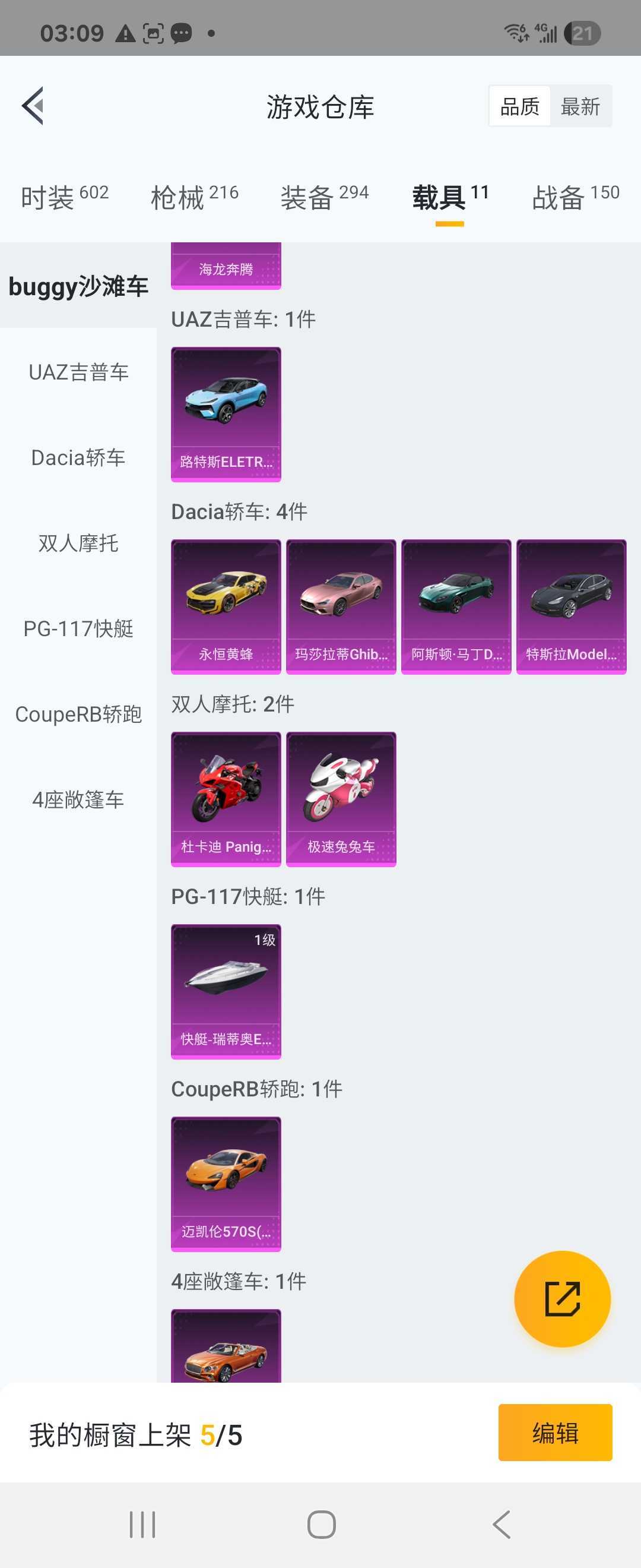View the 迈凯伦570S orange car skin
Viewport: 641px width, 1568px height.
tap(226, 1183)
